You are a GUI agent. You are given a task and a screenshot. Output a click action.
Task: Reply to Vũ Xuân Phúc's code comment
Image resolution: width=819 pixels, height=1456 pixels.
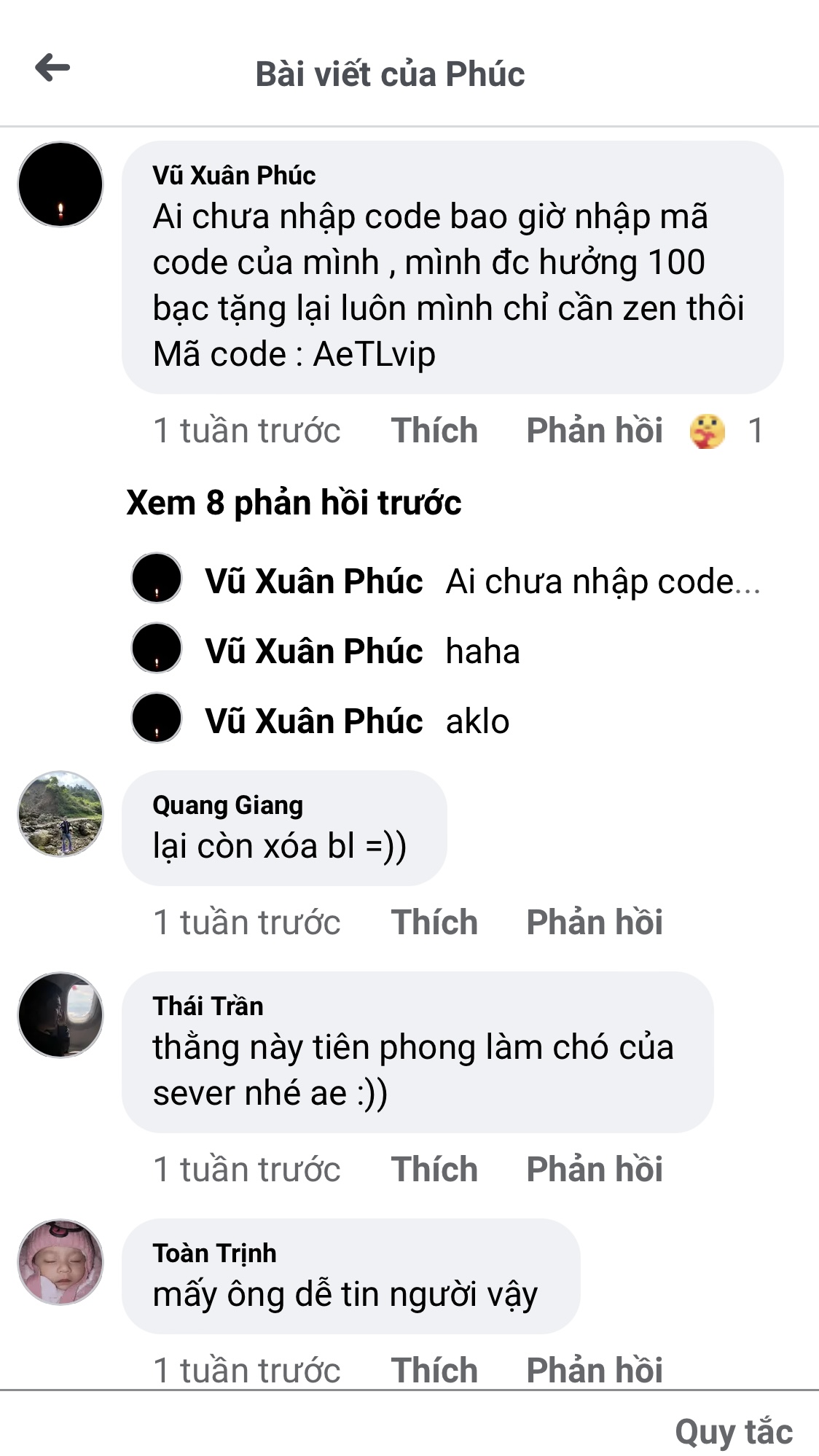click(594, 430)
